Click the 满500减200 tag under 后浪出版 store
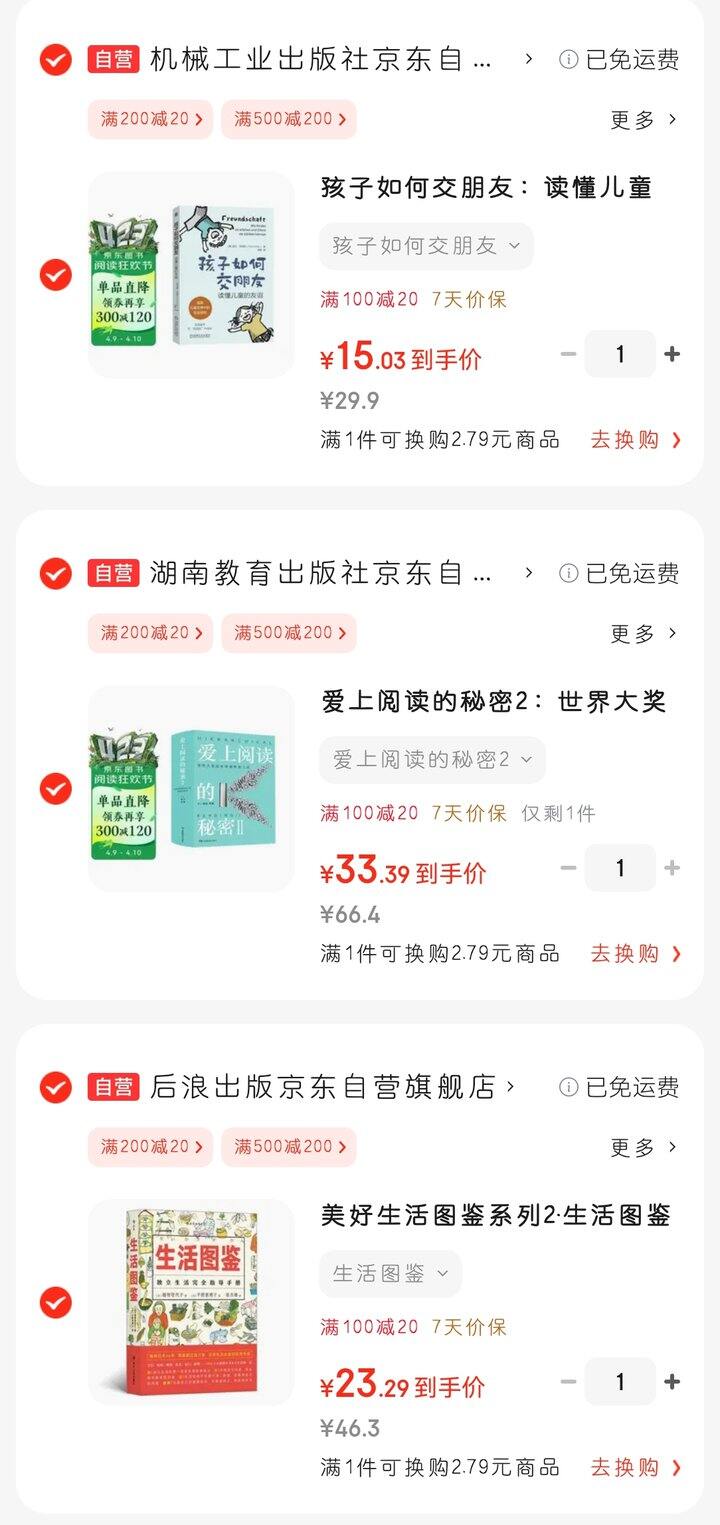Screen dimensions: 720x1525 (288, 1147)
